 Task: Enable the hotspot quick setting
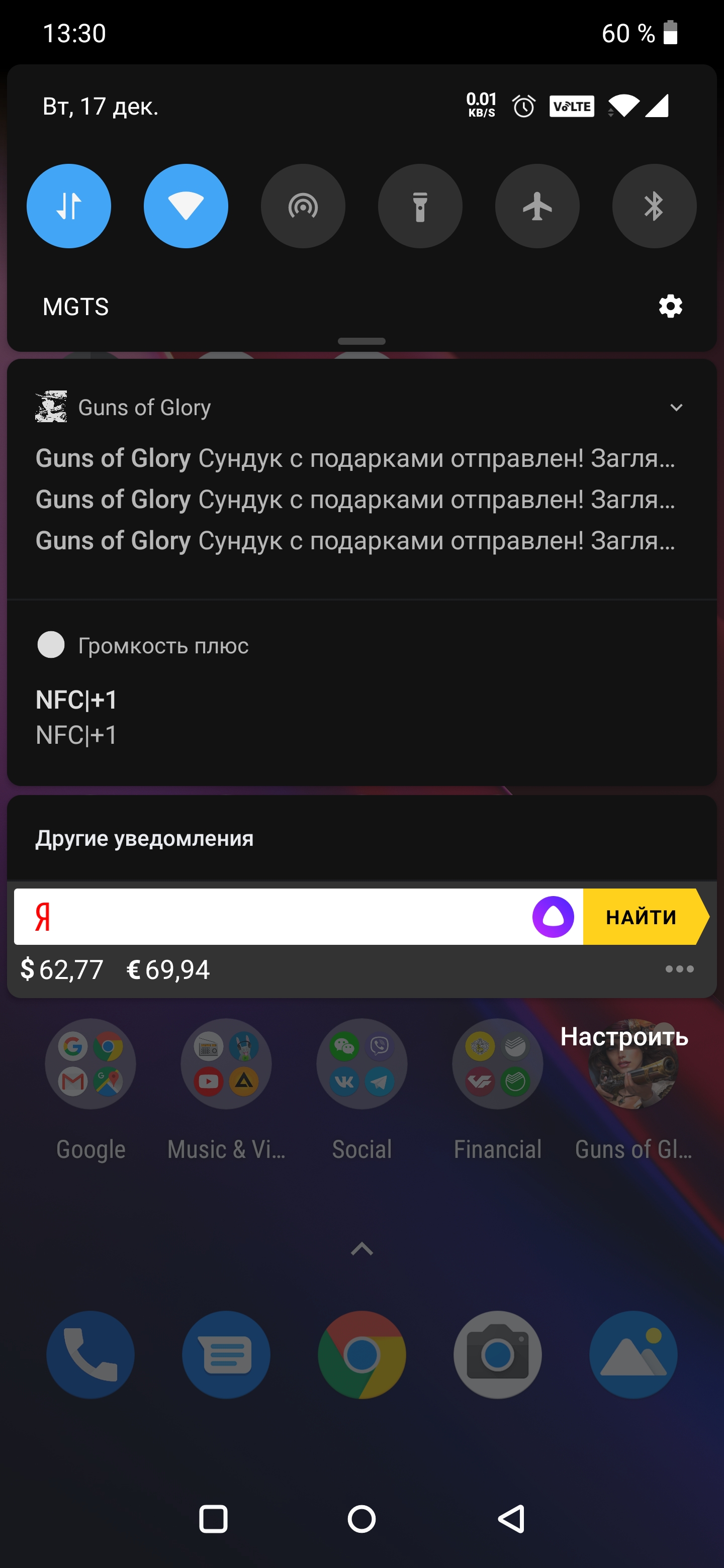(303, 206)
